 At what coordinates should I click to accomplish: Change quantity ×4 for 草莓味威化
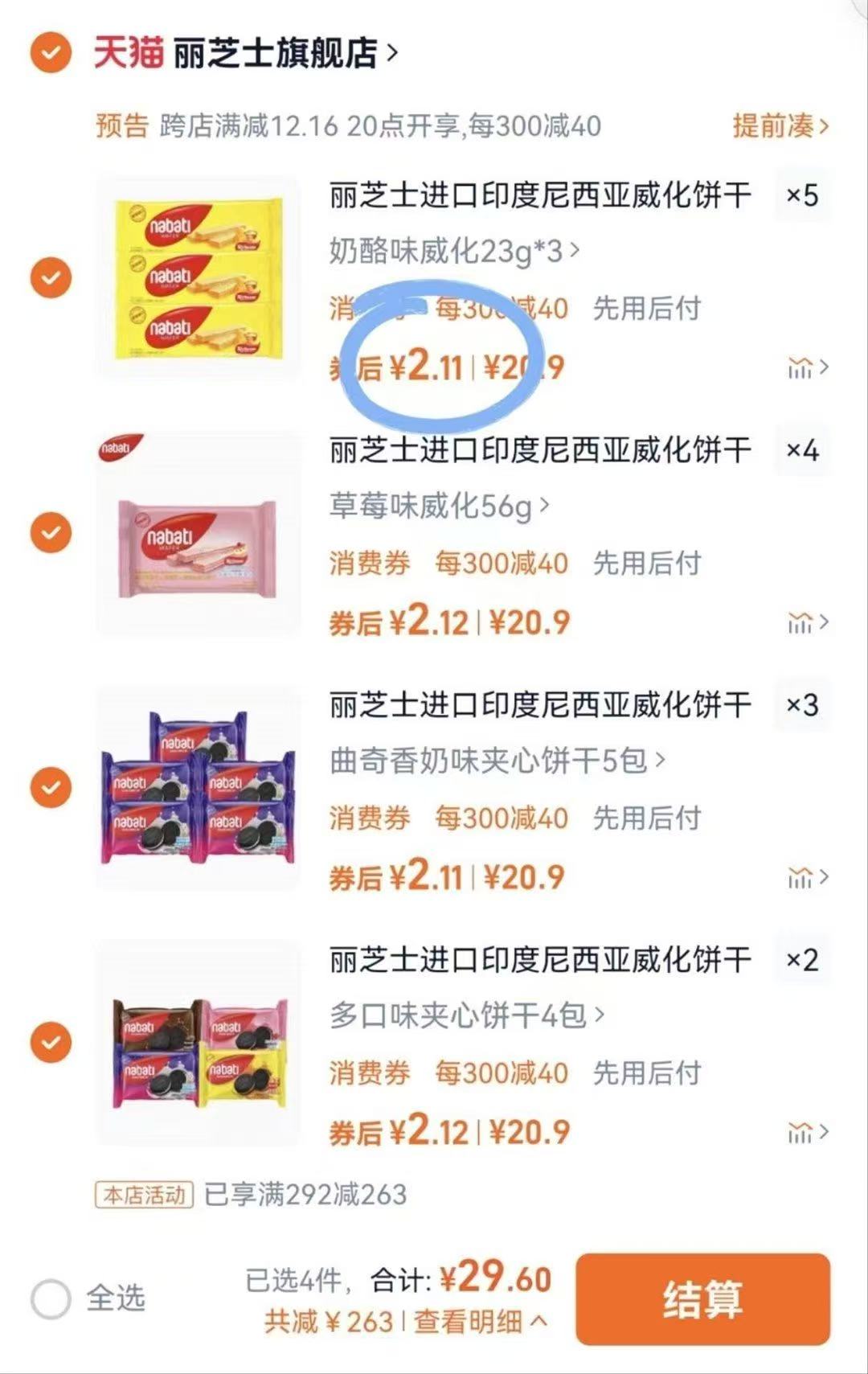[801, 450]
